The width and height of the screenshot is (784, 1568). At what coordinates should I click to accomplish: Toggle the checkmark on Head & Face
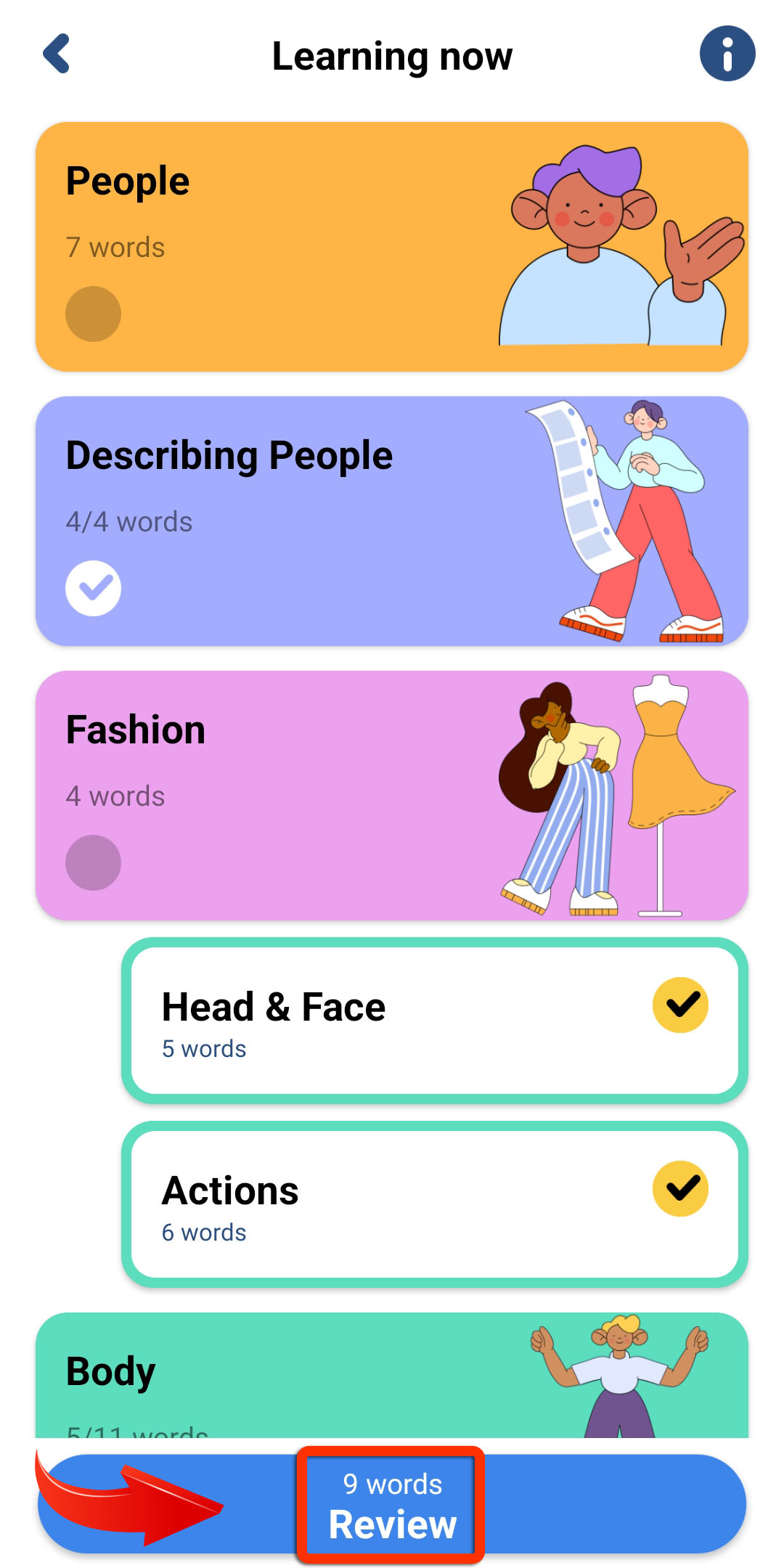click(x=680, y=1005)
